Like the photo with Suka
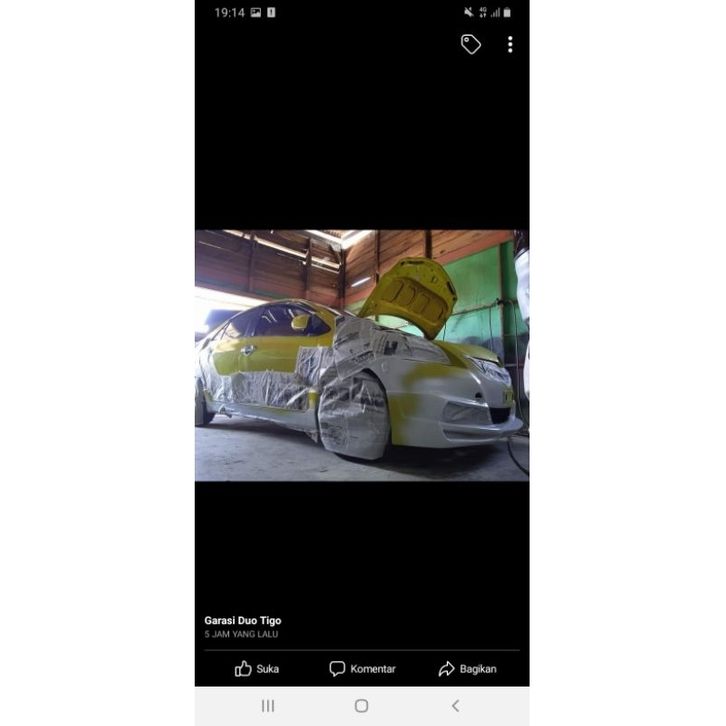The image size is (726, 726). point(257,669)
